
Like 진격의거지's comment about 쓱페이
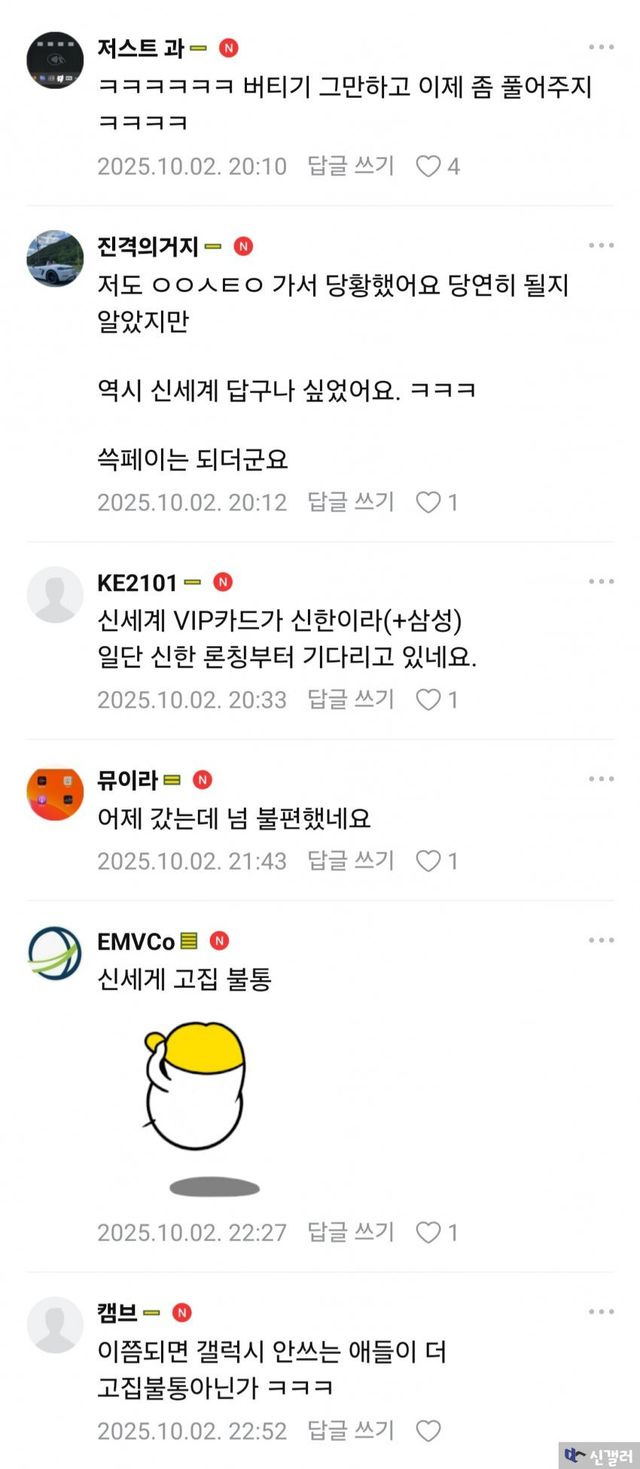[429, 502]
